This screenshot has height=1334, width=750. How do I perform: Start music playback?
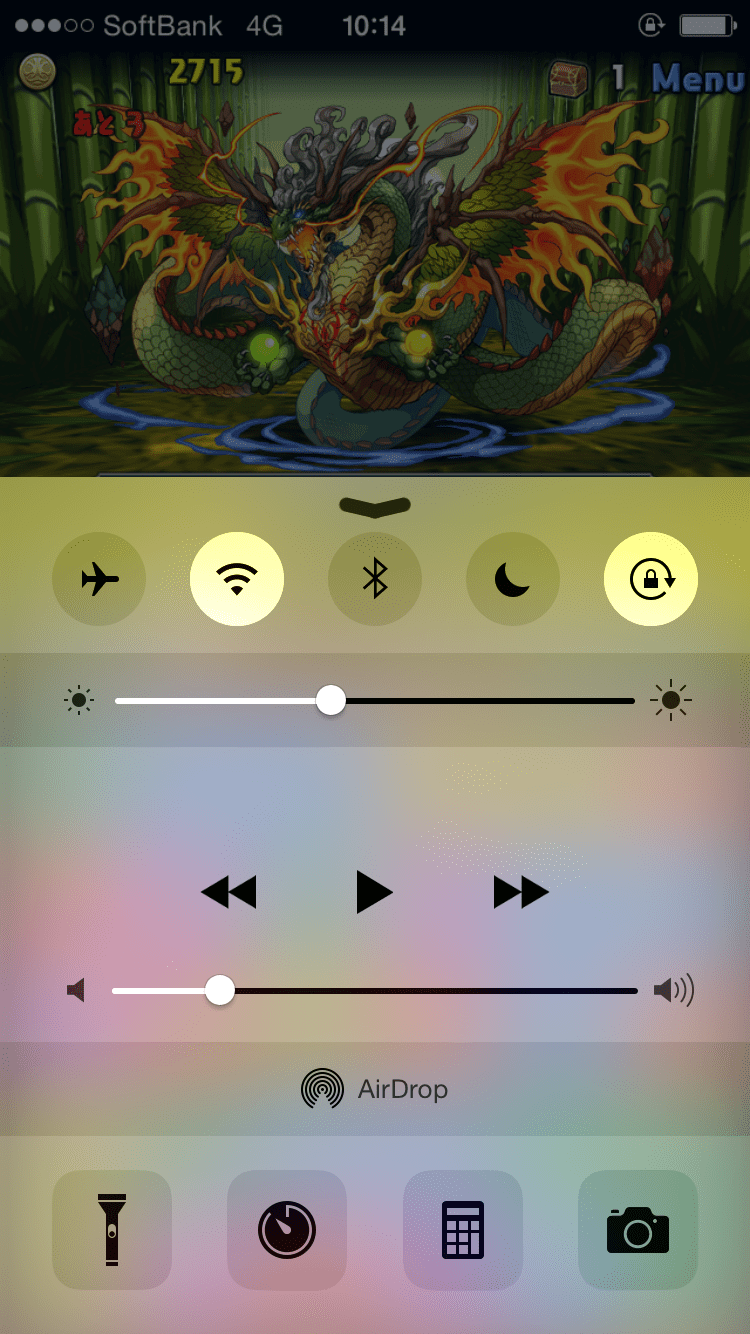click(374, 891)
